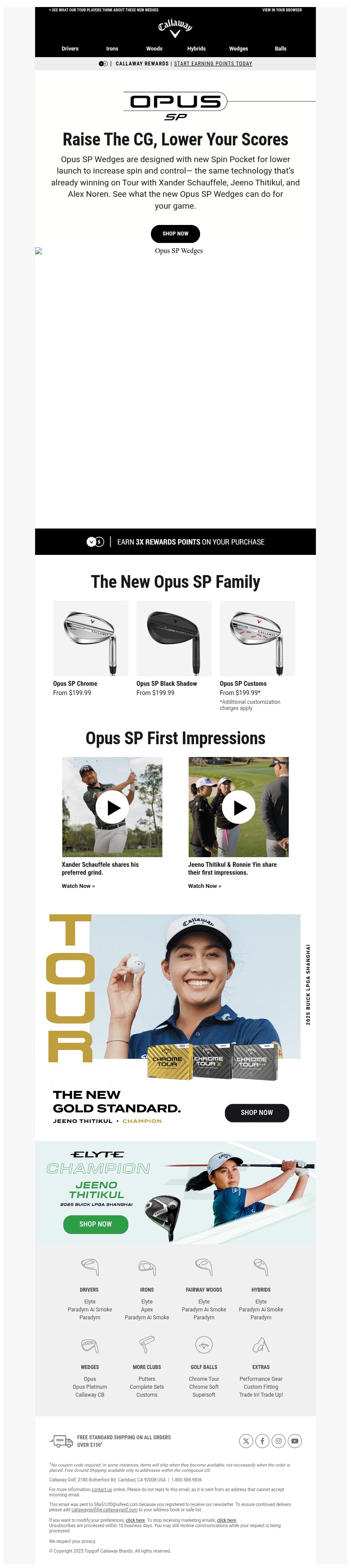Open Chrome Tour under Golf Balls
351x1568 pixels.
click(204, 1380)
